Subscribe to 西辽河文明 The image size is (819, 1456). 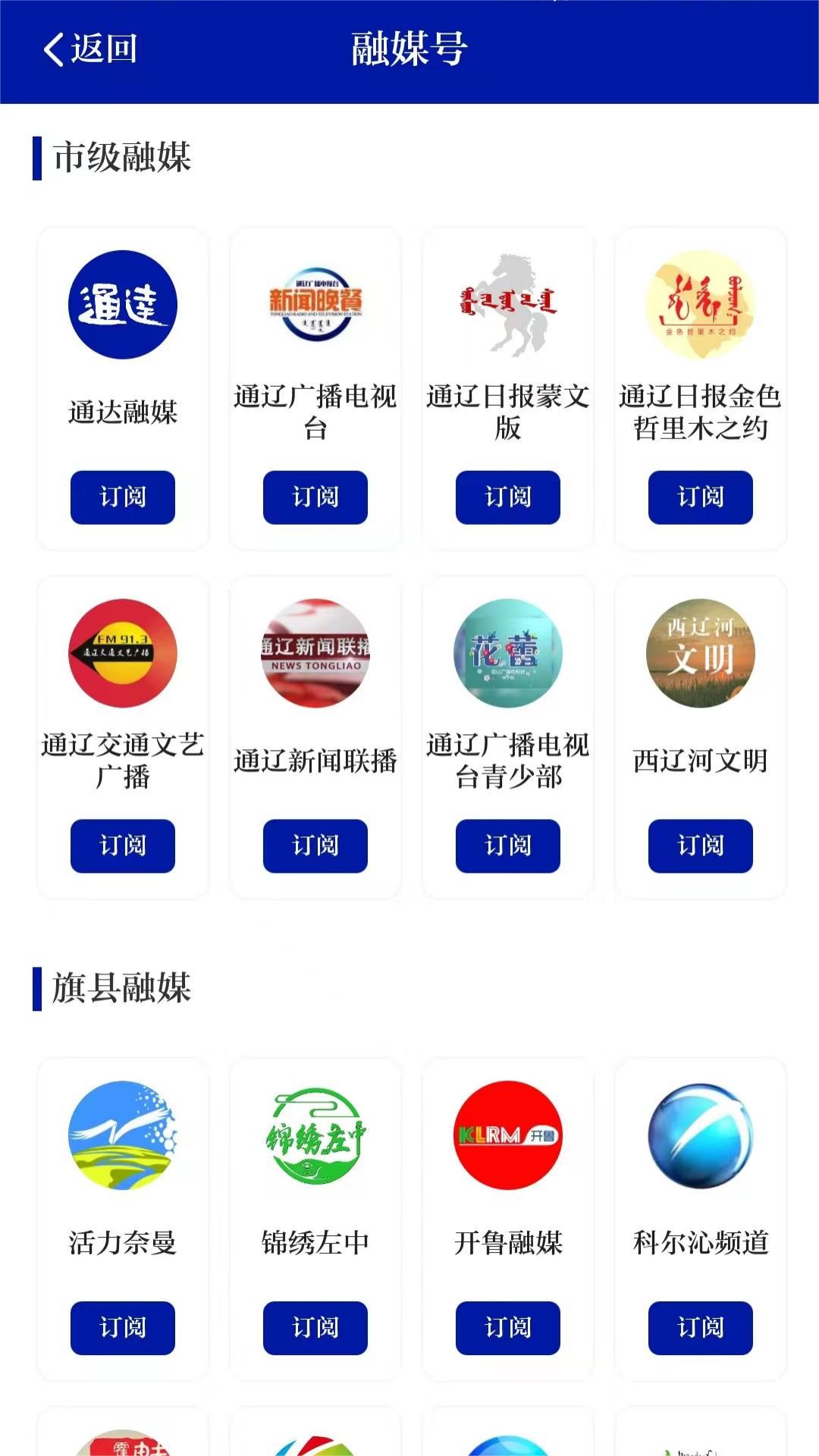tap(698, 846)
